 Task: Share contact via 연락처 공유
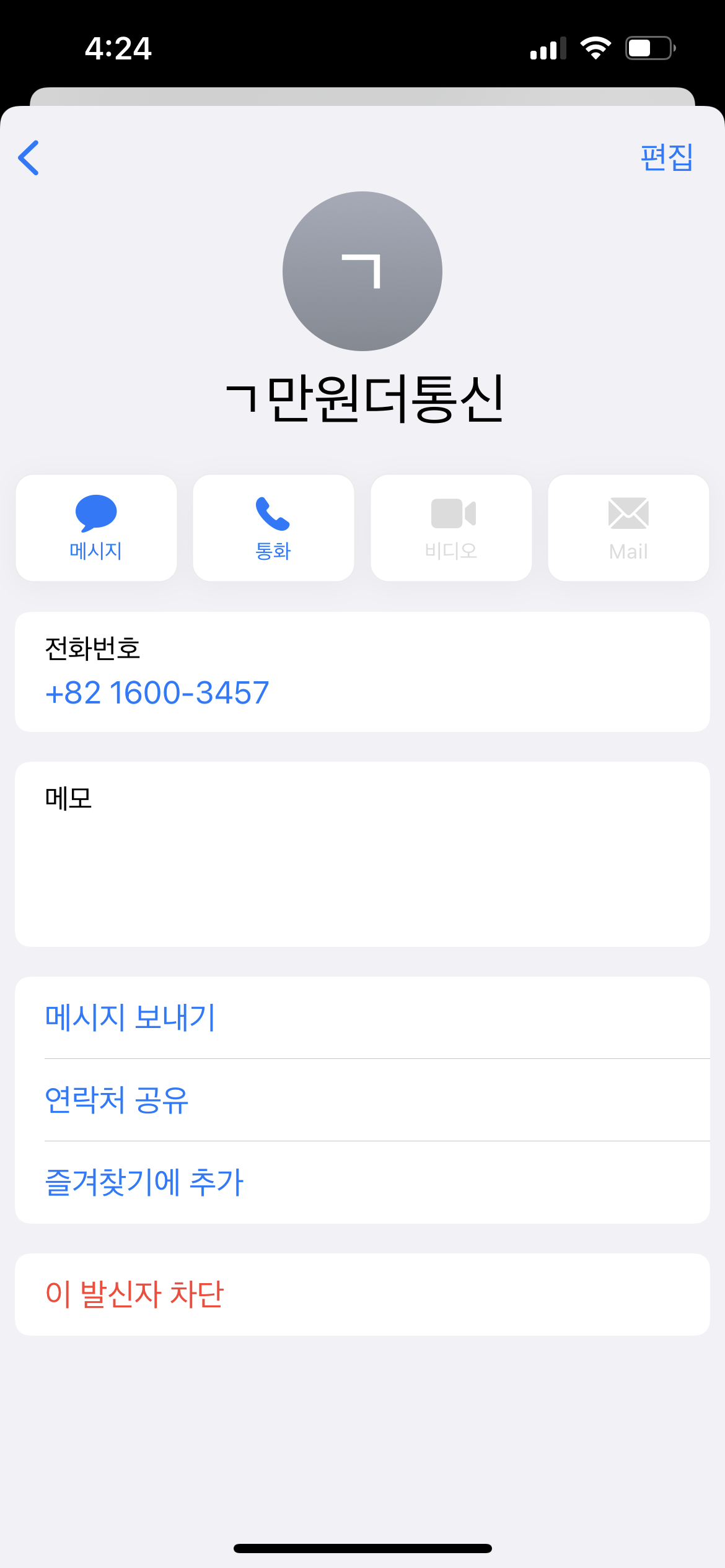[362, 1100]
